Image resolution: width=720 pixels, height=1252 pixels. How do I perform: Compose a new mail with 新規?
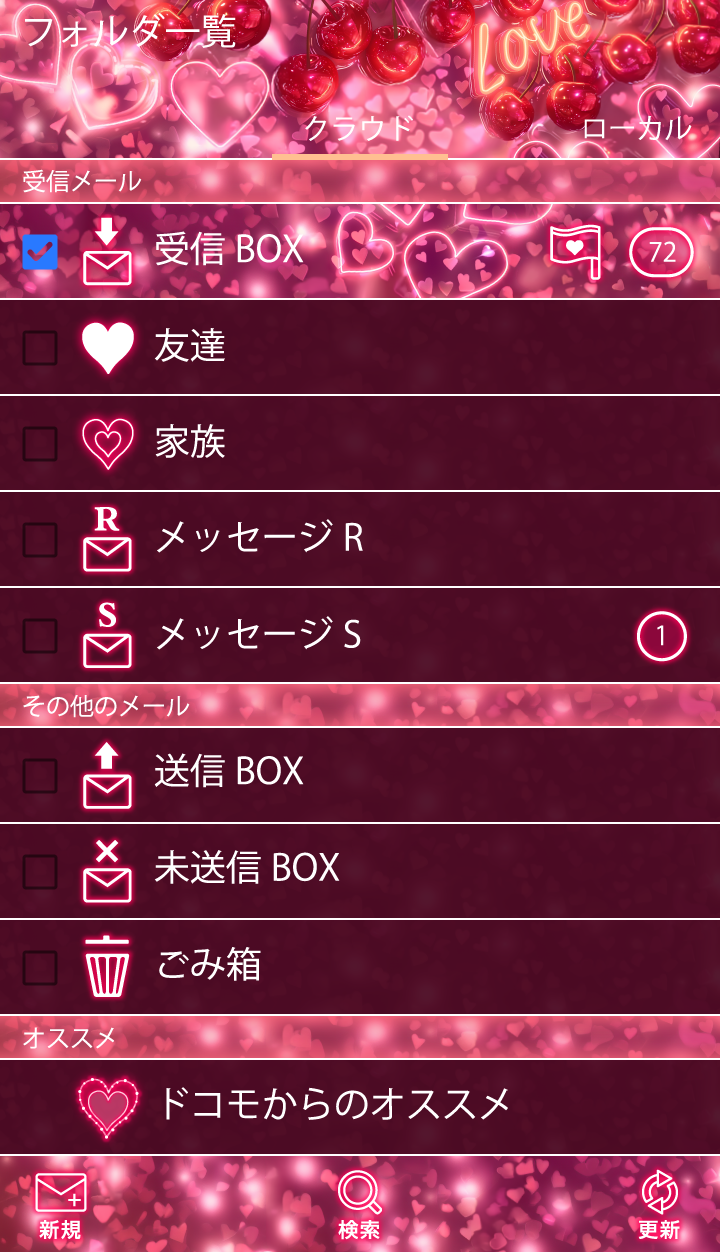[x=60, y=1205]
